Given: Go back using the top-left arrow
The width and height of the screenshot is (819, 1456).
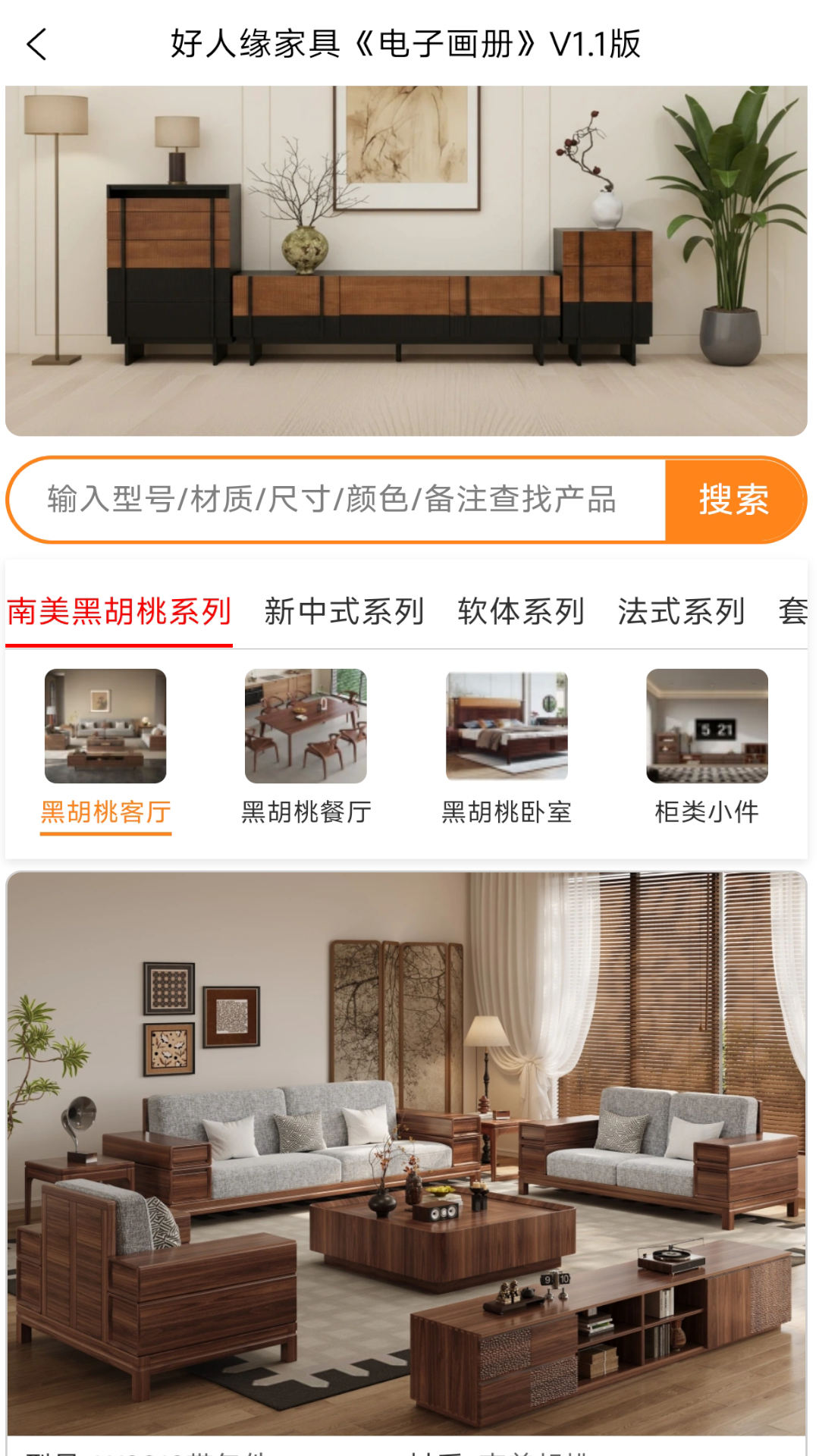Looking at the screenshot, I should [36, 44].
